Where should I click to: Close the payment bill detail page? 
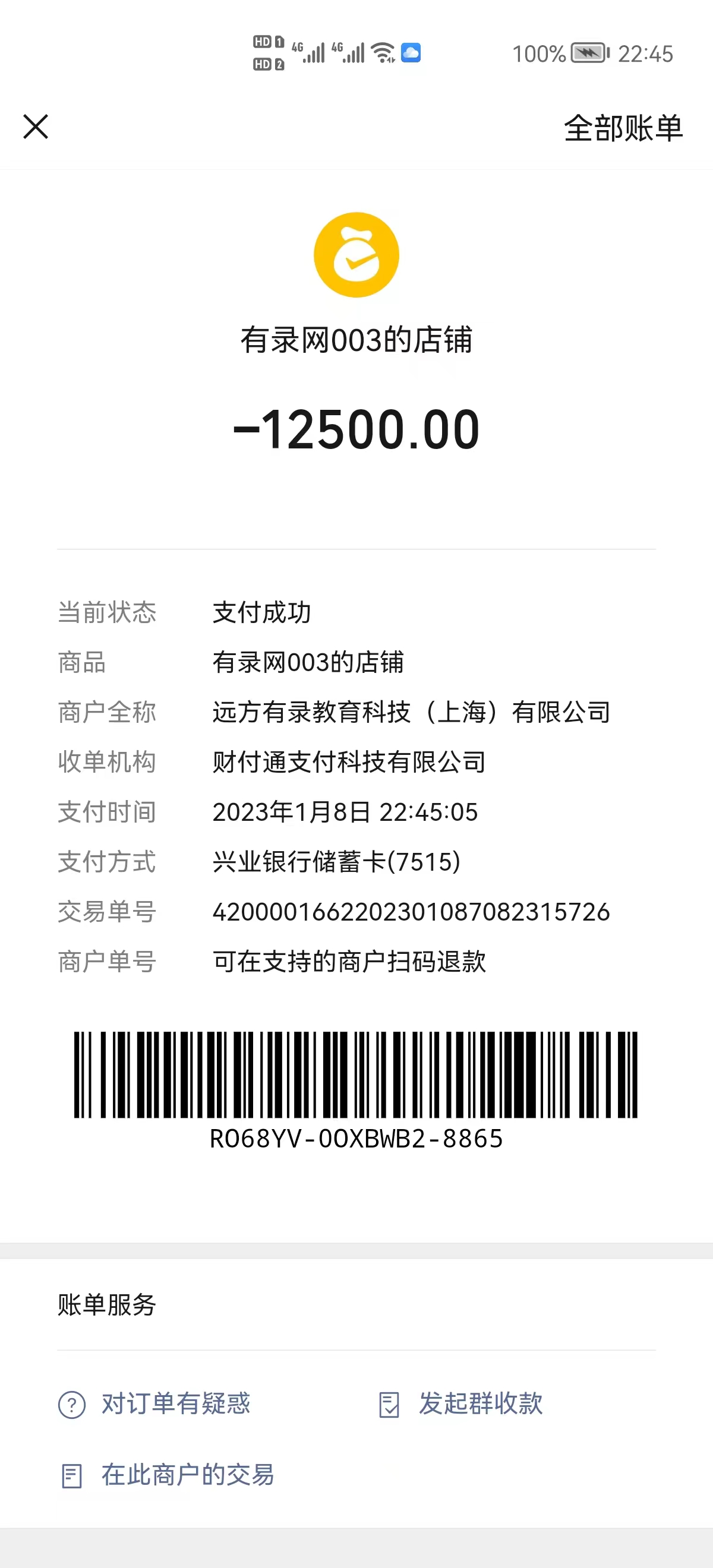36,127
